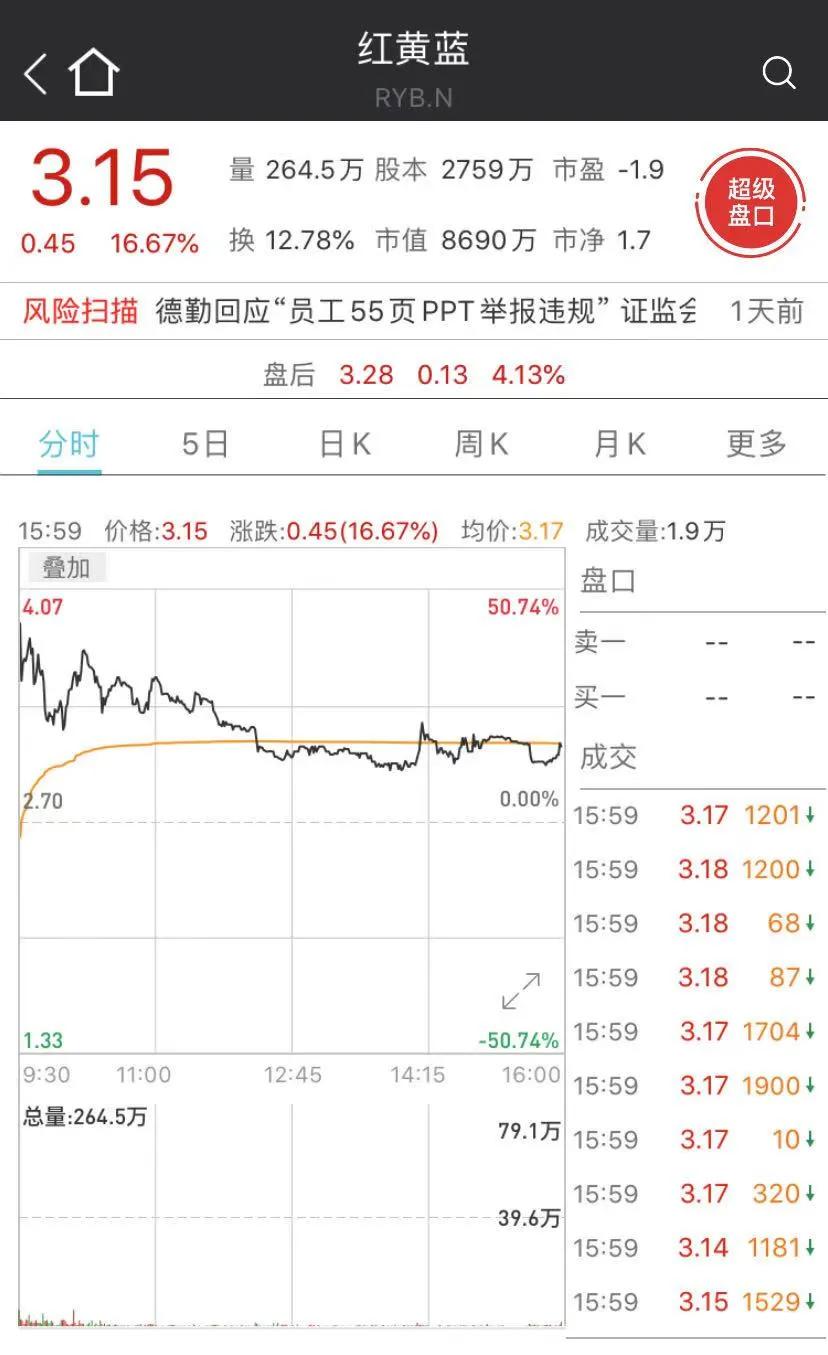Switch to the 分时 tab
Screen dimensions: 828x1355
[69, 443]
